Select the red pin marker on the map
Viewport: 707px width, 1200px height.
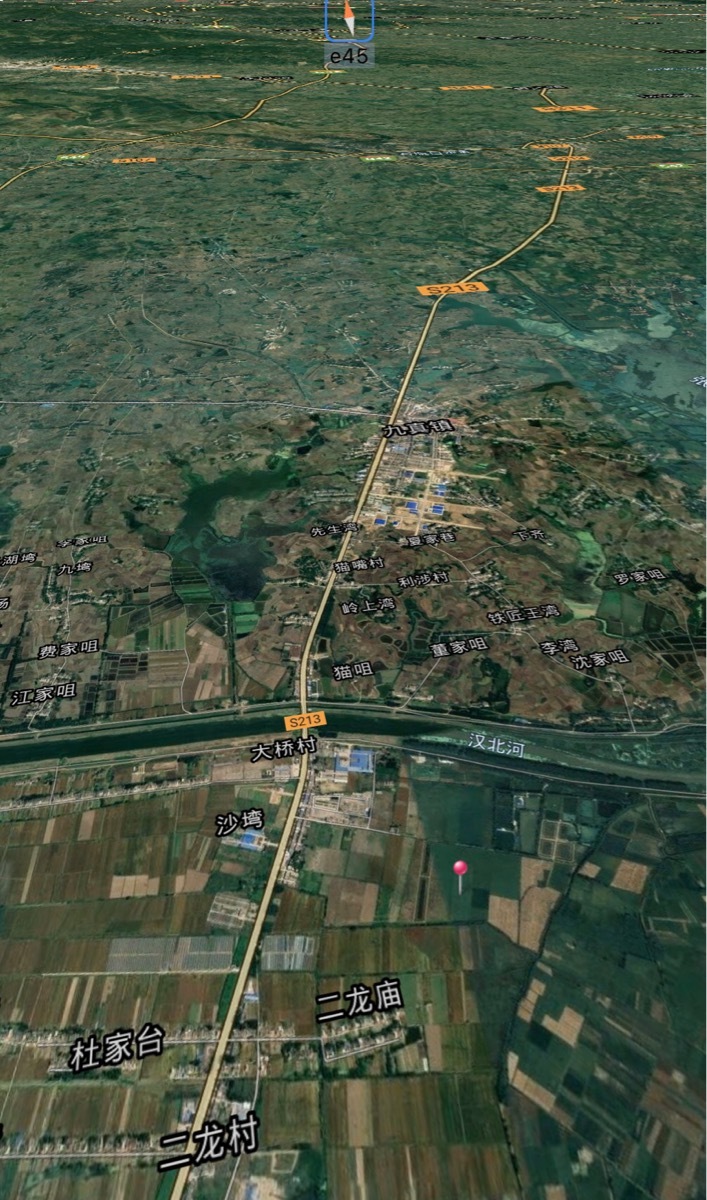tap(460, 870)
